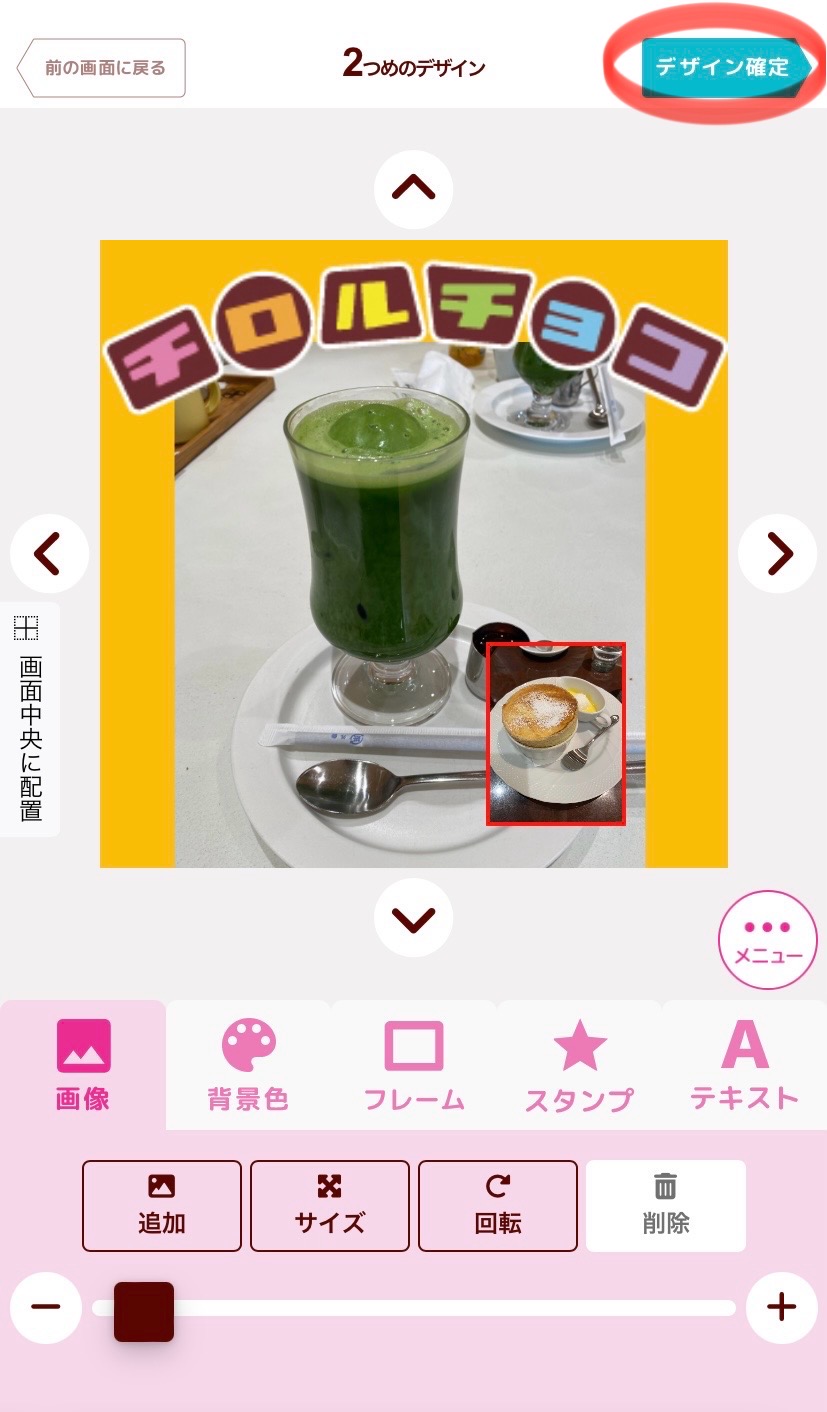Screen dimensions: 827x1412
Task: Go back with 前の画面に戻る
Action: pyautogui.click(x=101, y=68)
